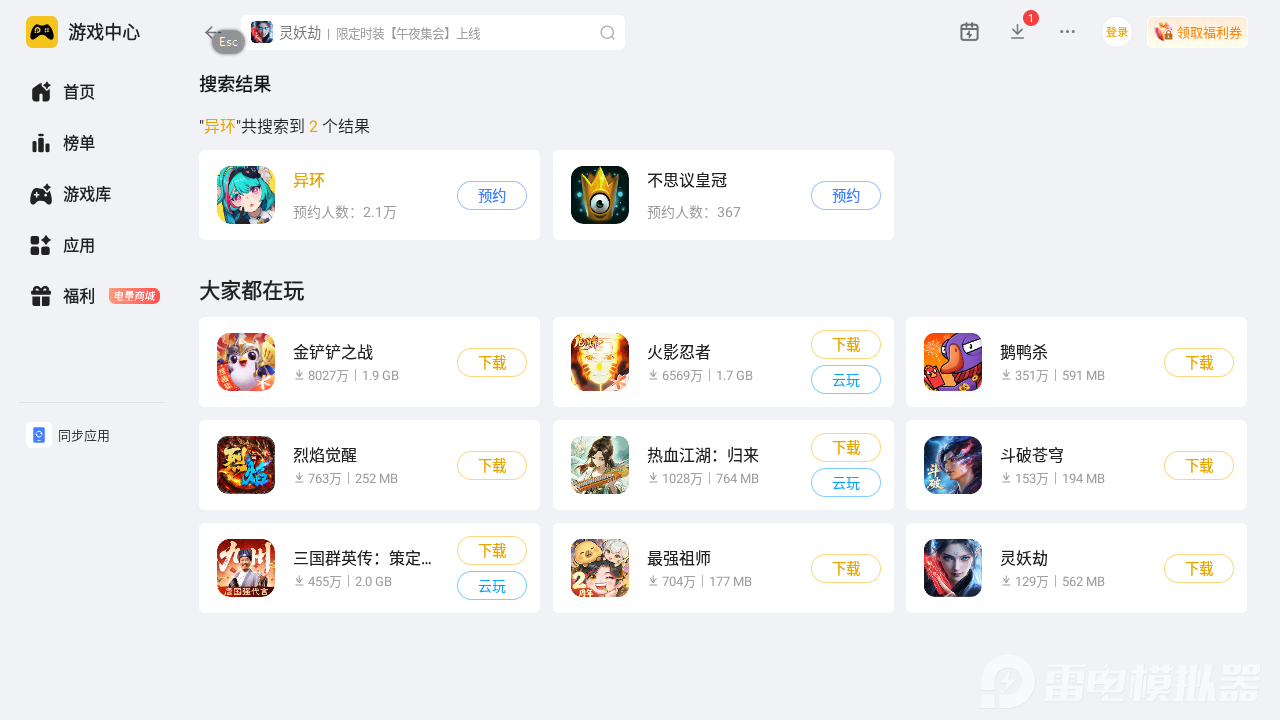Open the downloads icon with badge
Screen dimensions: 1280x720
1018,32
